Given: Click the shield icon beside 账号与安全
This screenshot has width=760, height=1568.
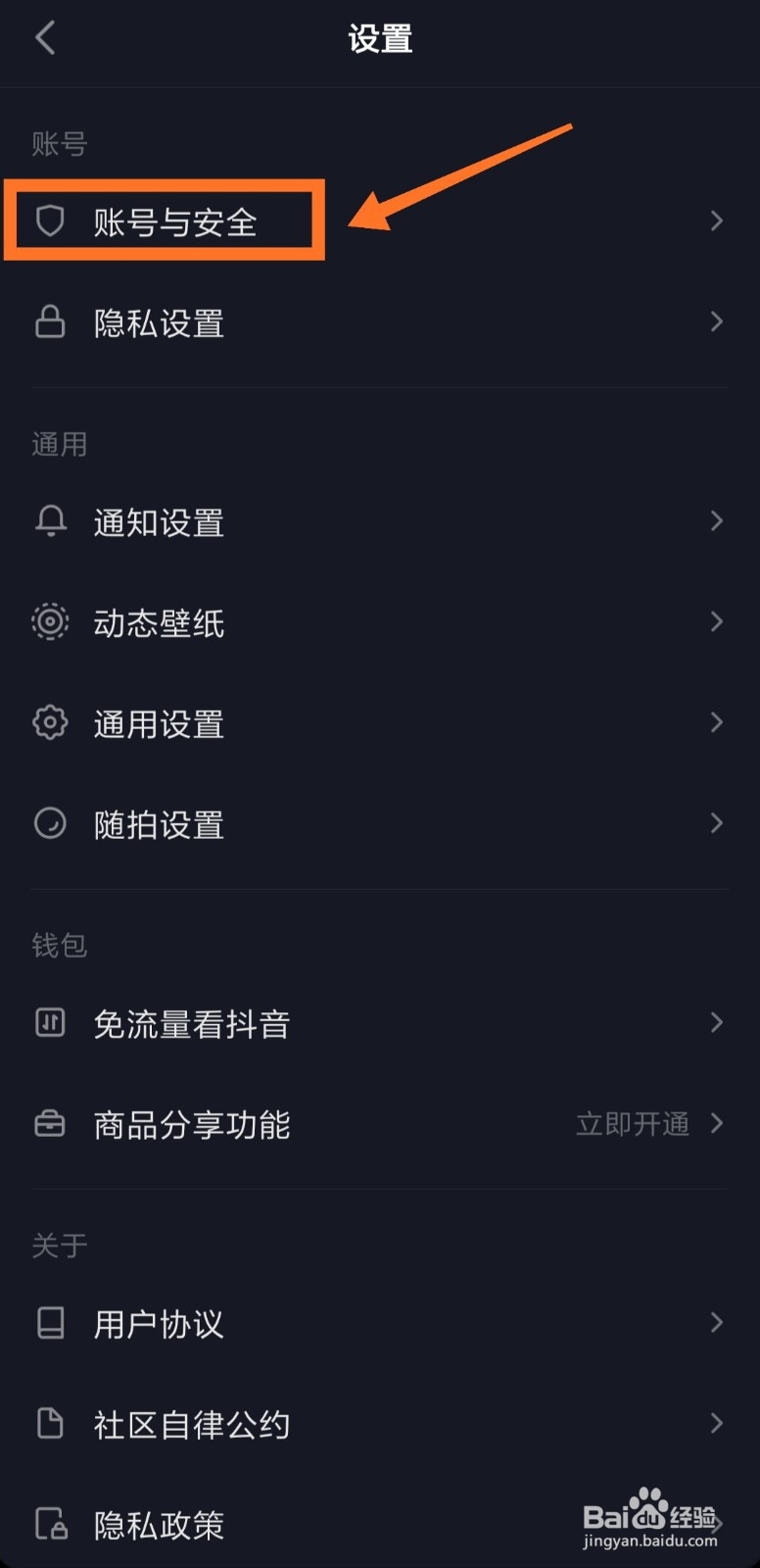Looking at the screenshot, I should 50,220.
